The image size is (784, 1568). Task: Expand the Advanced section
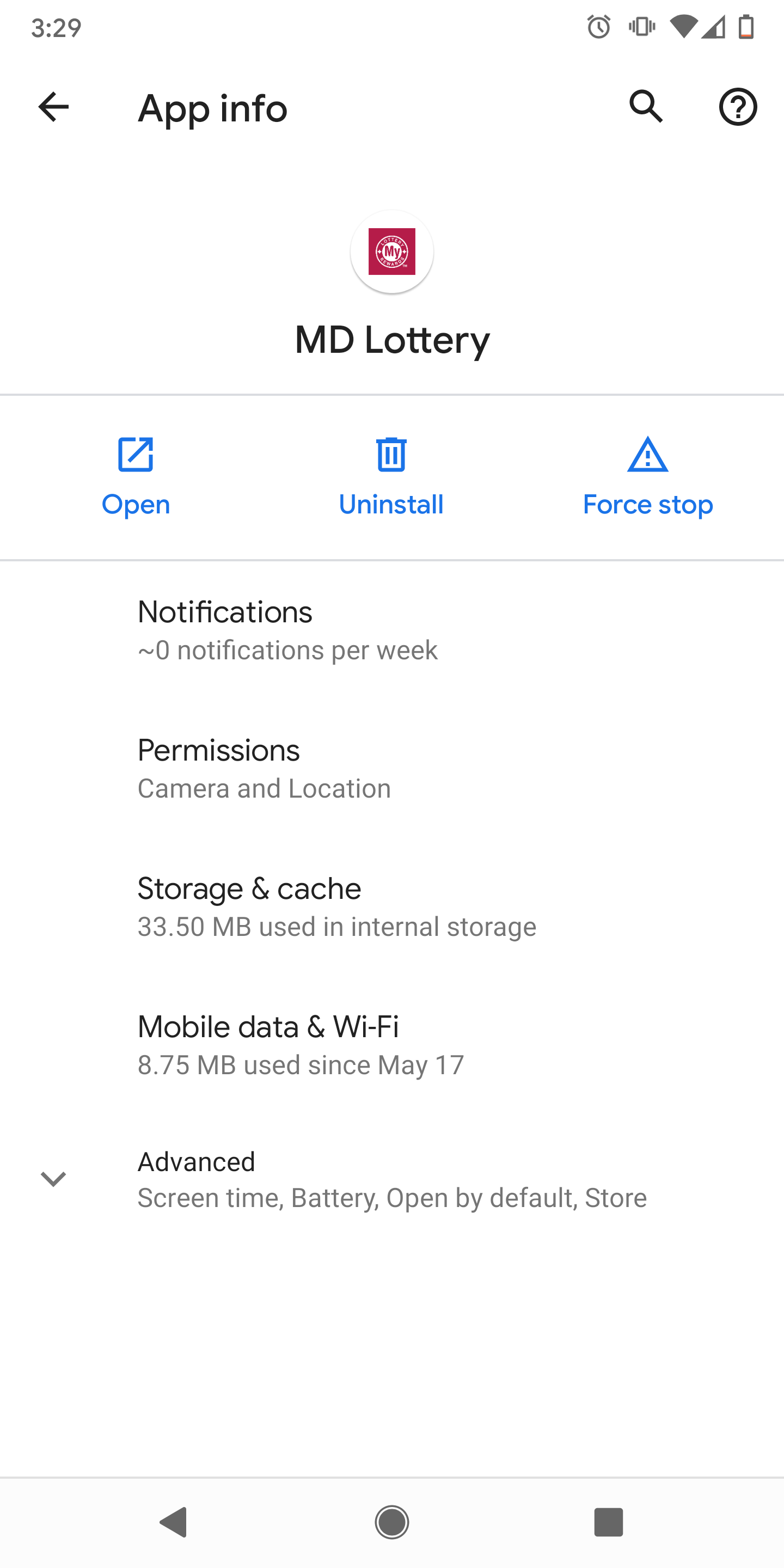pyautogui.click(x=392, y=1179)
